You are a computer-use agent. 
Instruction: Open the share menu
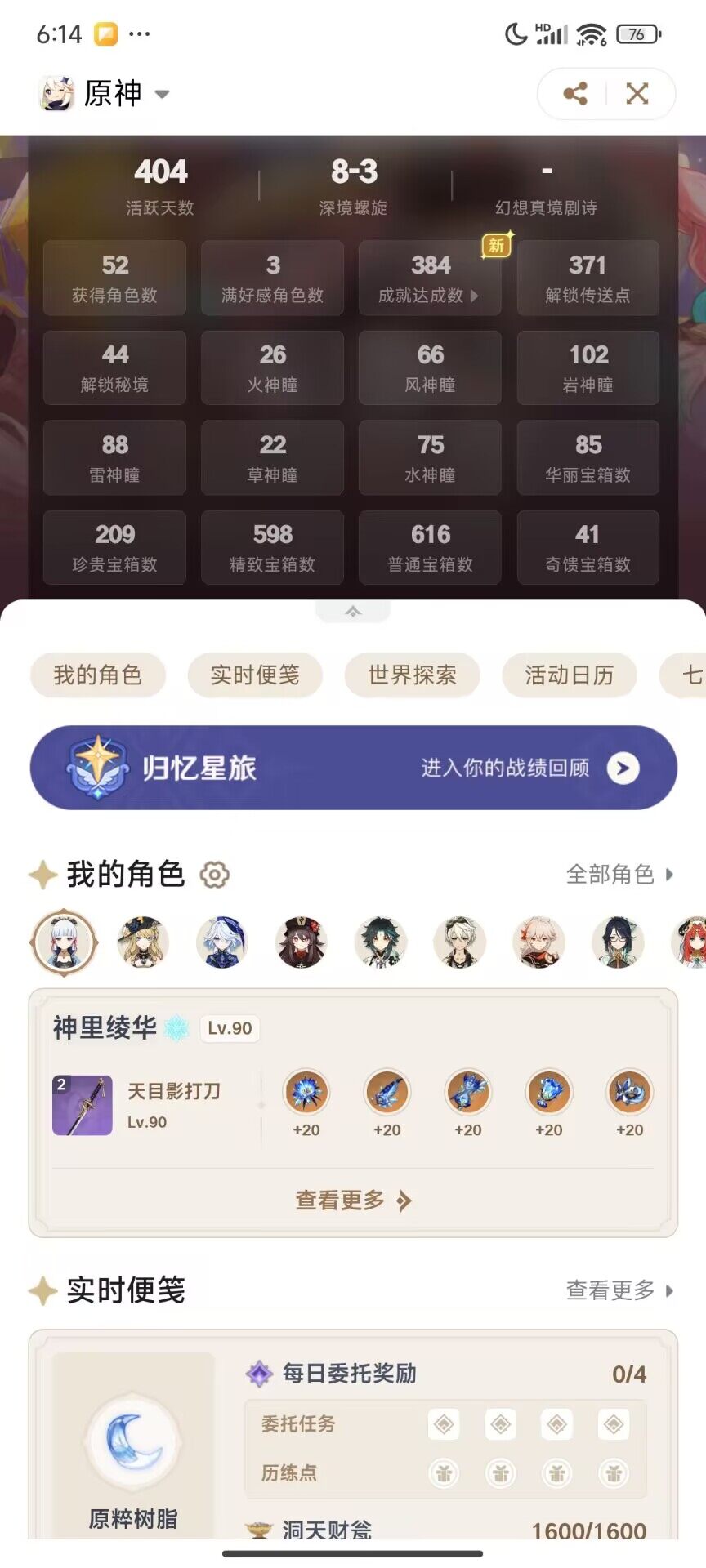click(575, 94)
